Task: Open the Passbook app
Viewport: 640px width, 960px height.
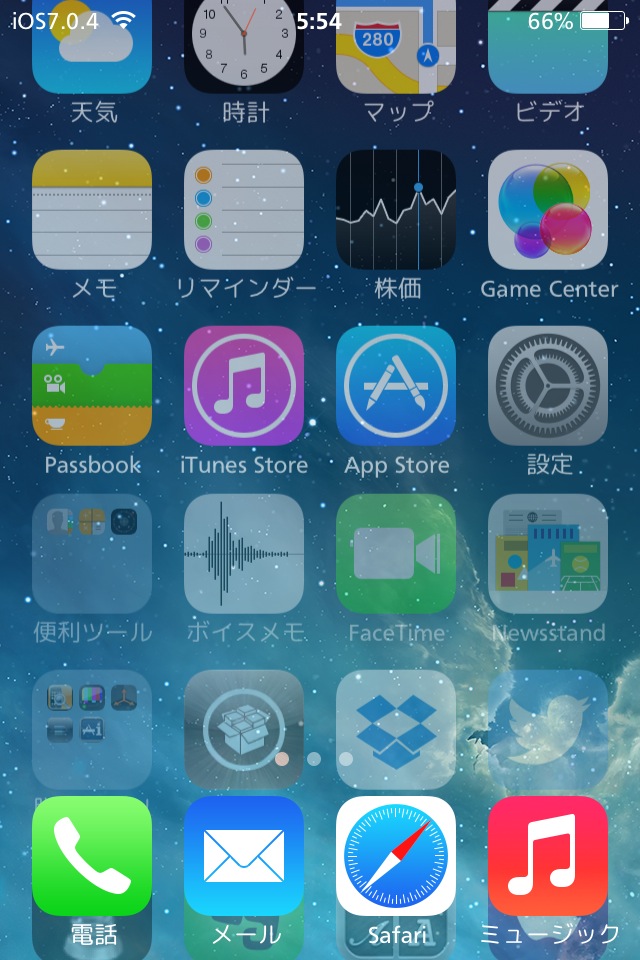Action: click(x=92, y=385)
